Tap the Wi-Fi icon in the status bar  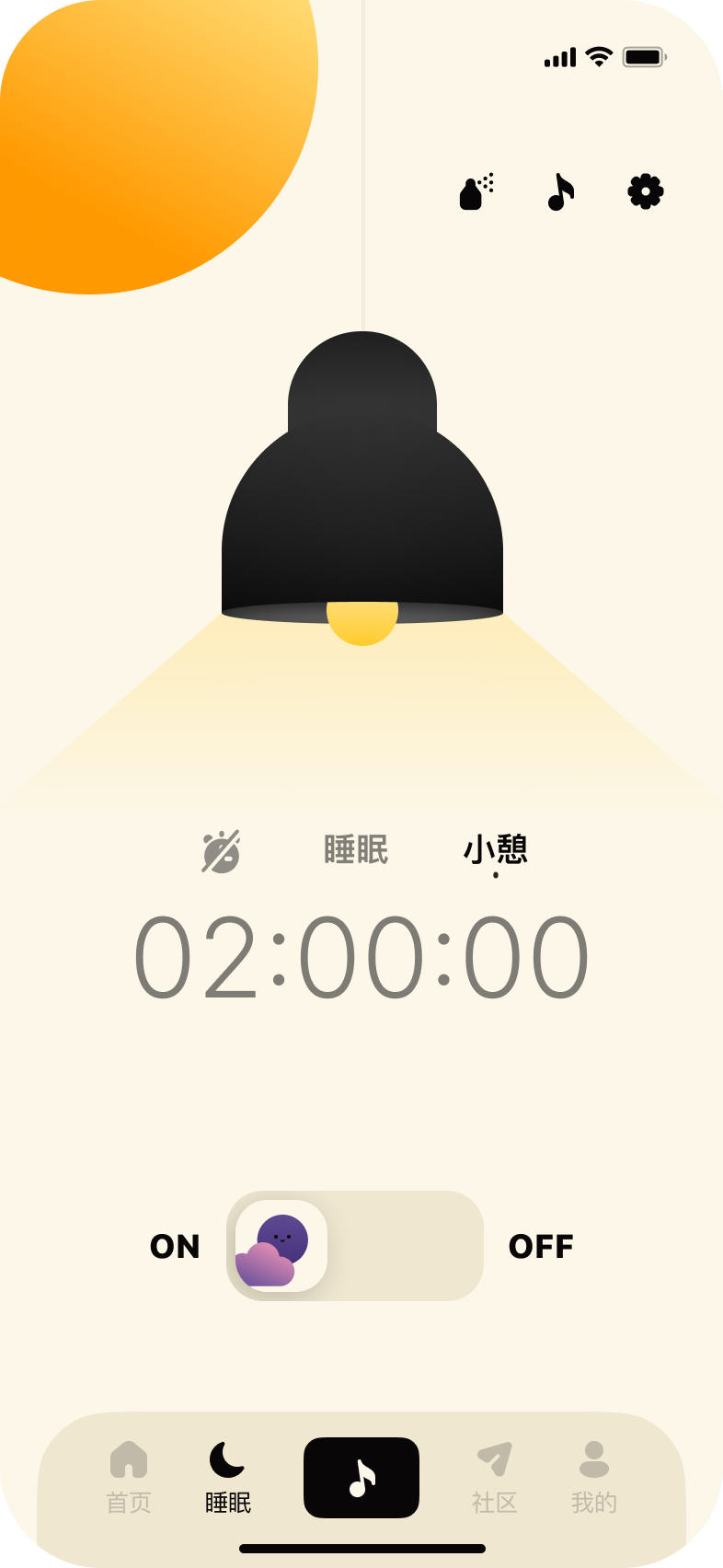pos(600,56)
